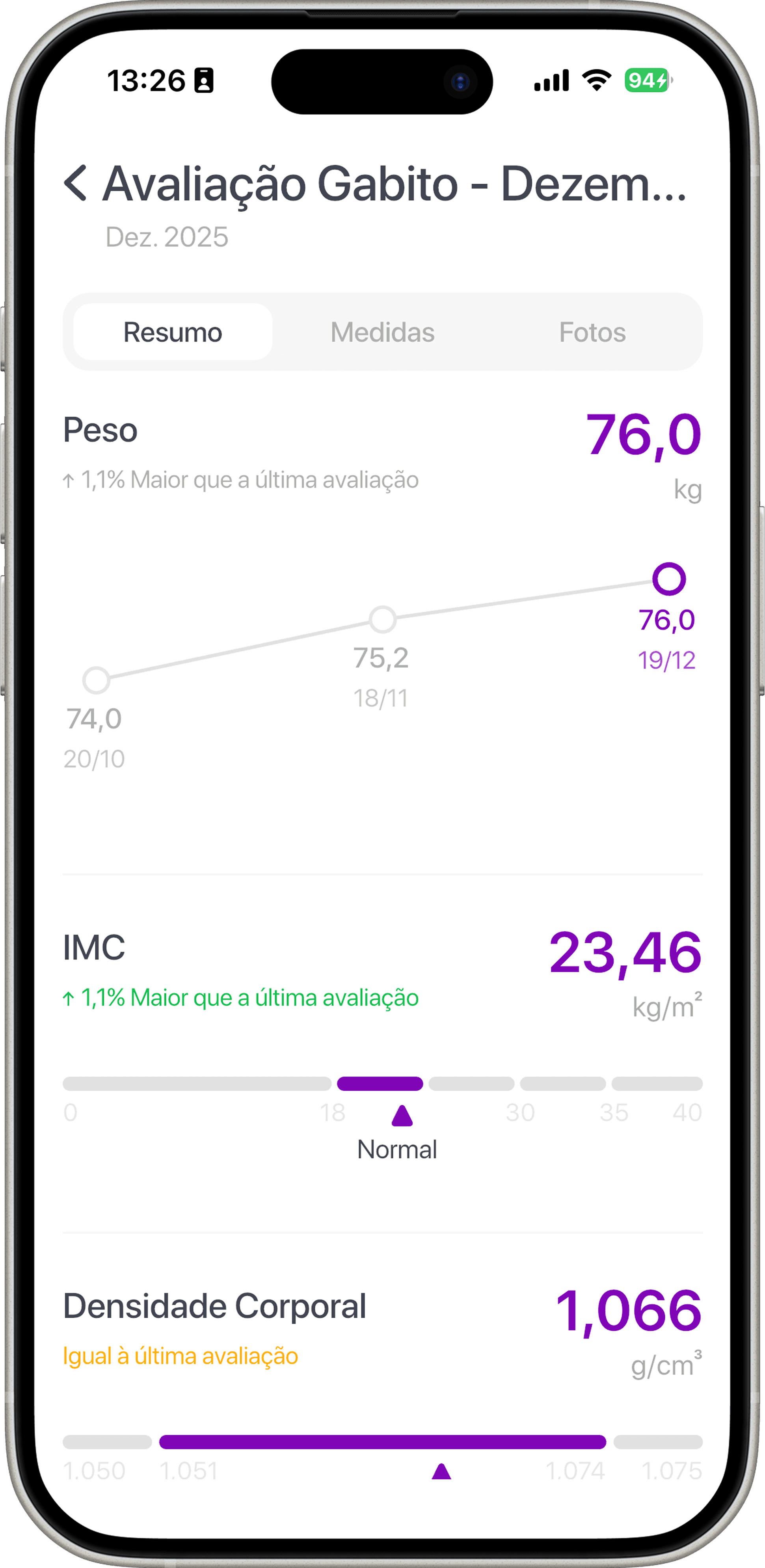Go back from Avaliação Gabito
Screen dimensions: 765x1568
coord(75,182)
